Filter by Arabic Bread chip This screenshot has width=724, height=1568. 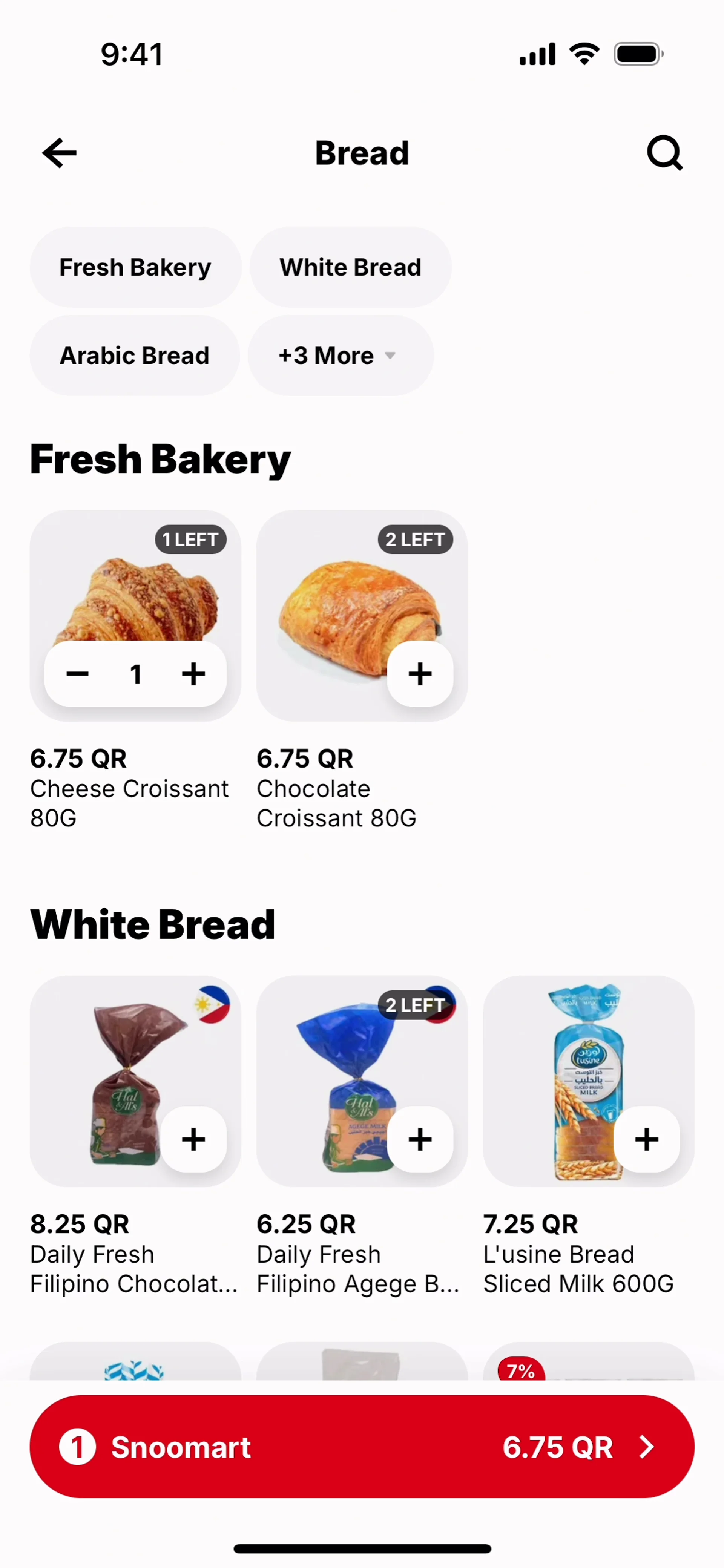coord(135,356)
